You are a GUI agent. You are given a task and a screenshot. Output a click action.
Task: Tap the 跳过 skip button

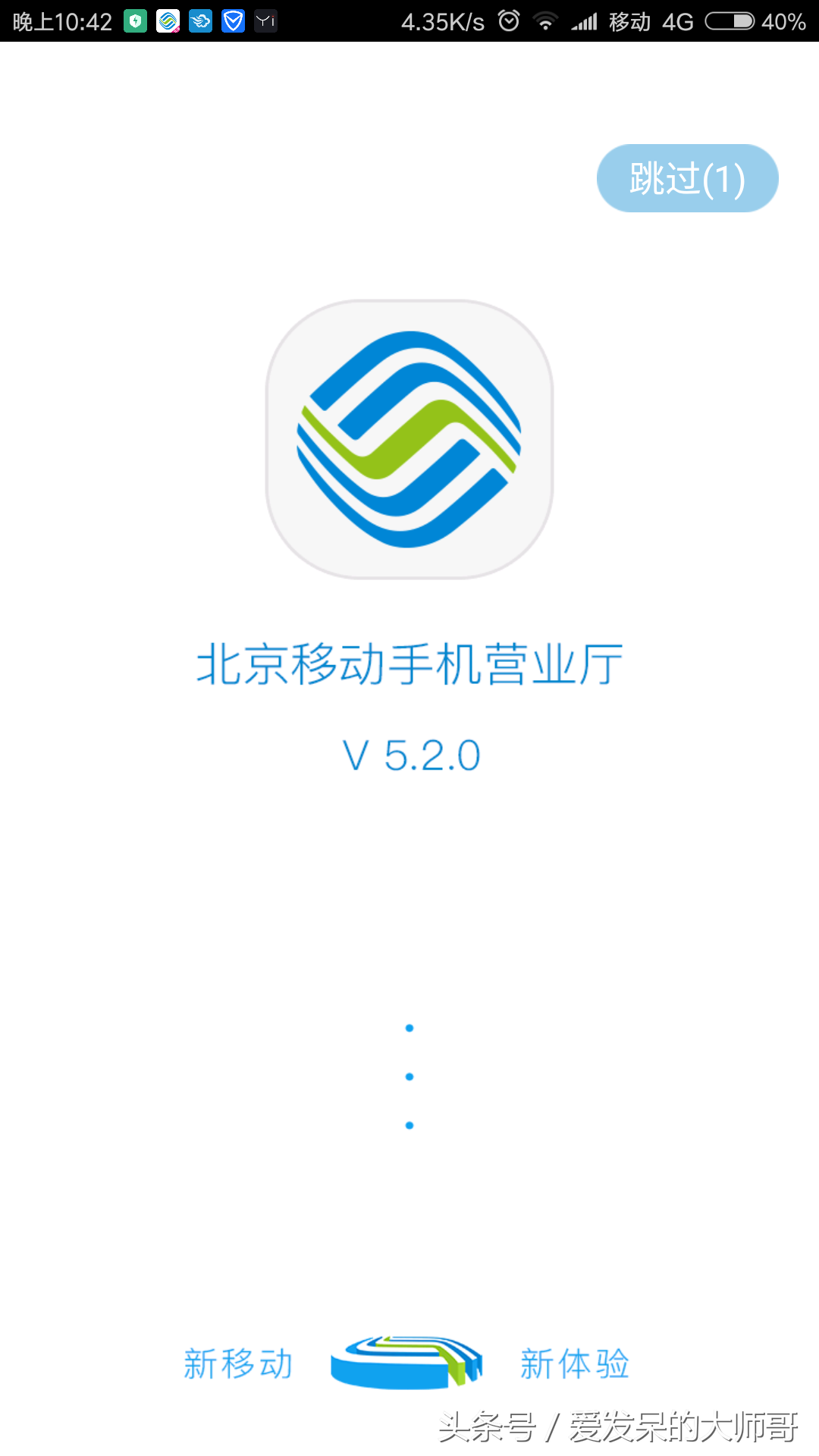coord(687,179)
